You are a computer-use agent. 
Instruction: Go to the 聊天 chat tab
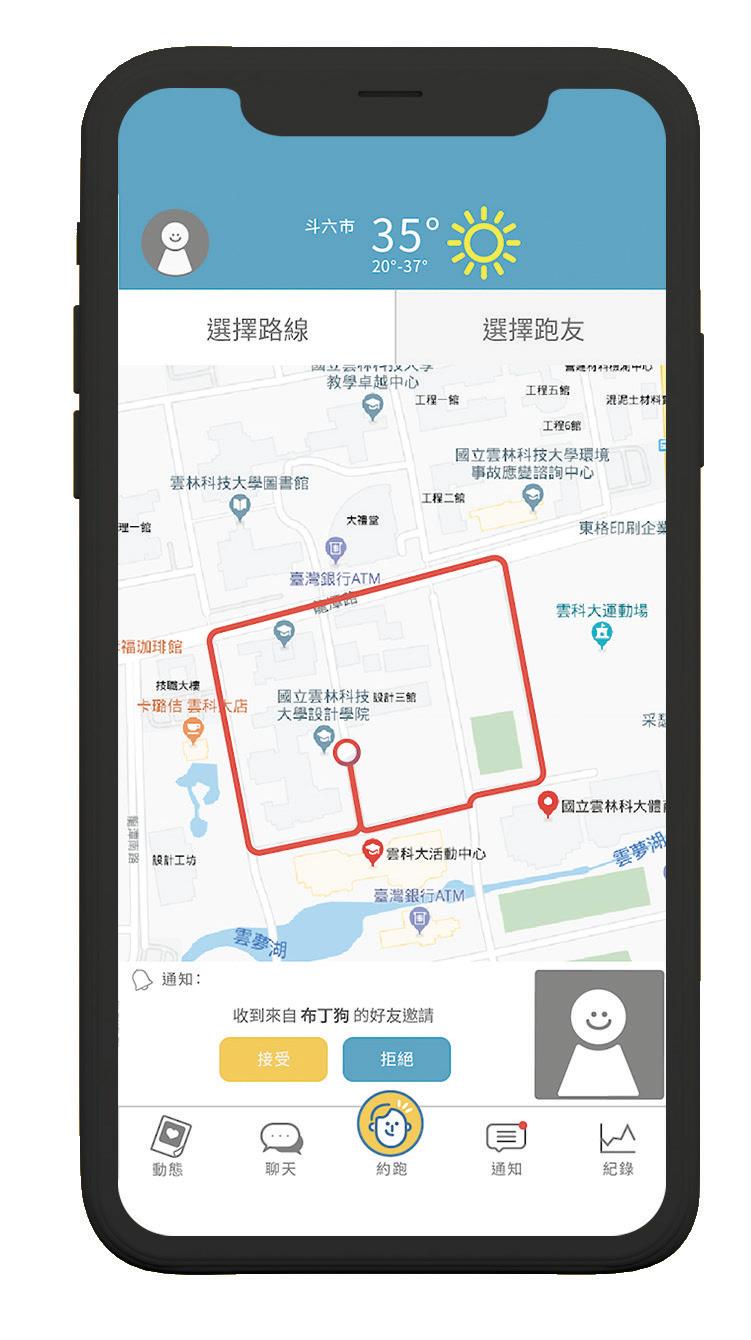click(x=281, y=1147)
